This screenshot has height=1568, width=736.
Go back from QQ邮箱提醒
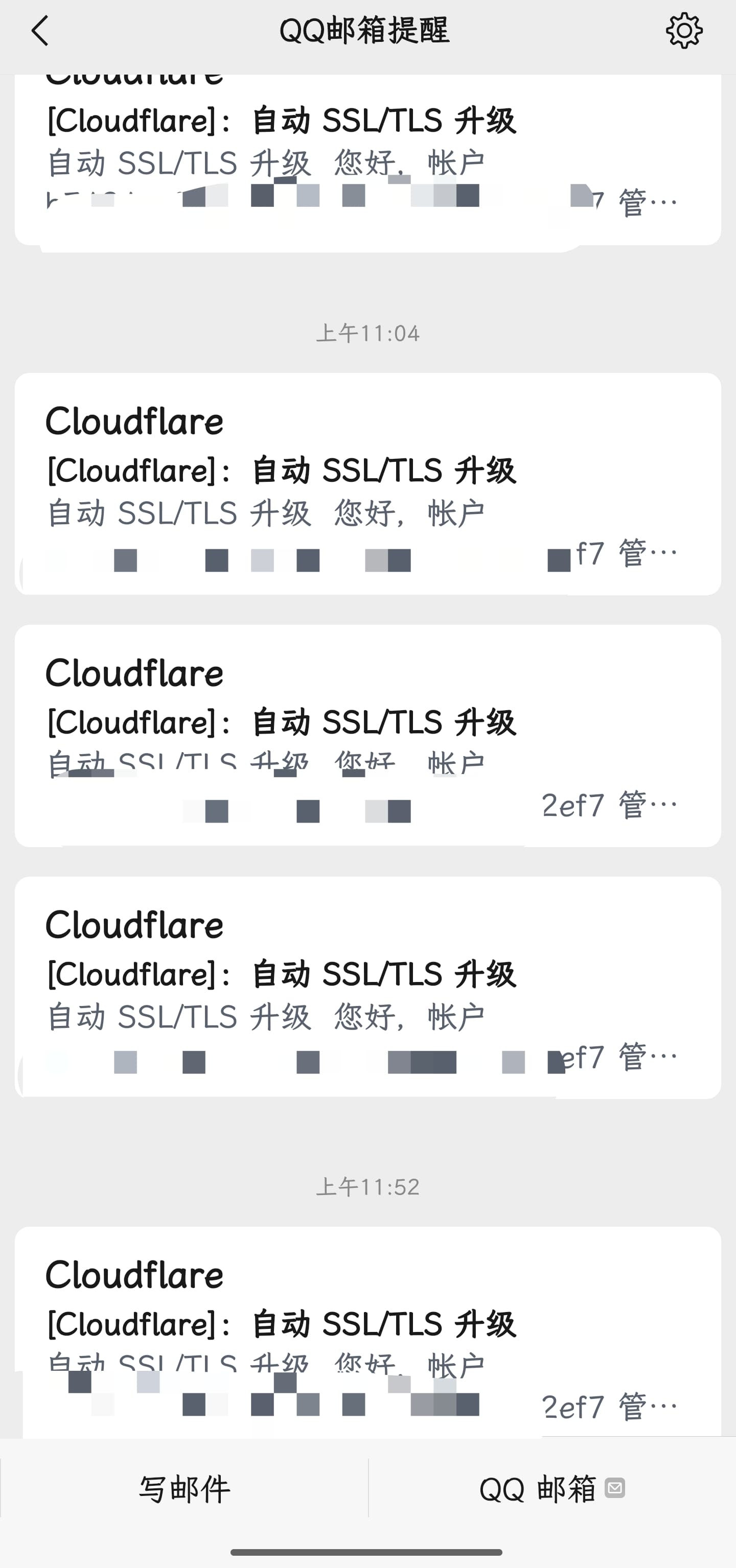[x=40, y=31]
